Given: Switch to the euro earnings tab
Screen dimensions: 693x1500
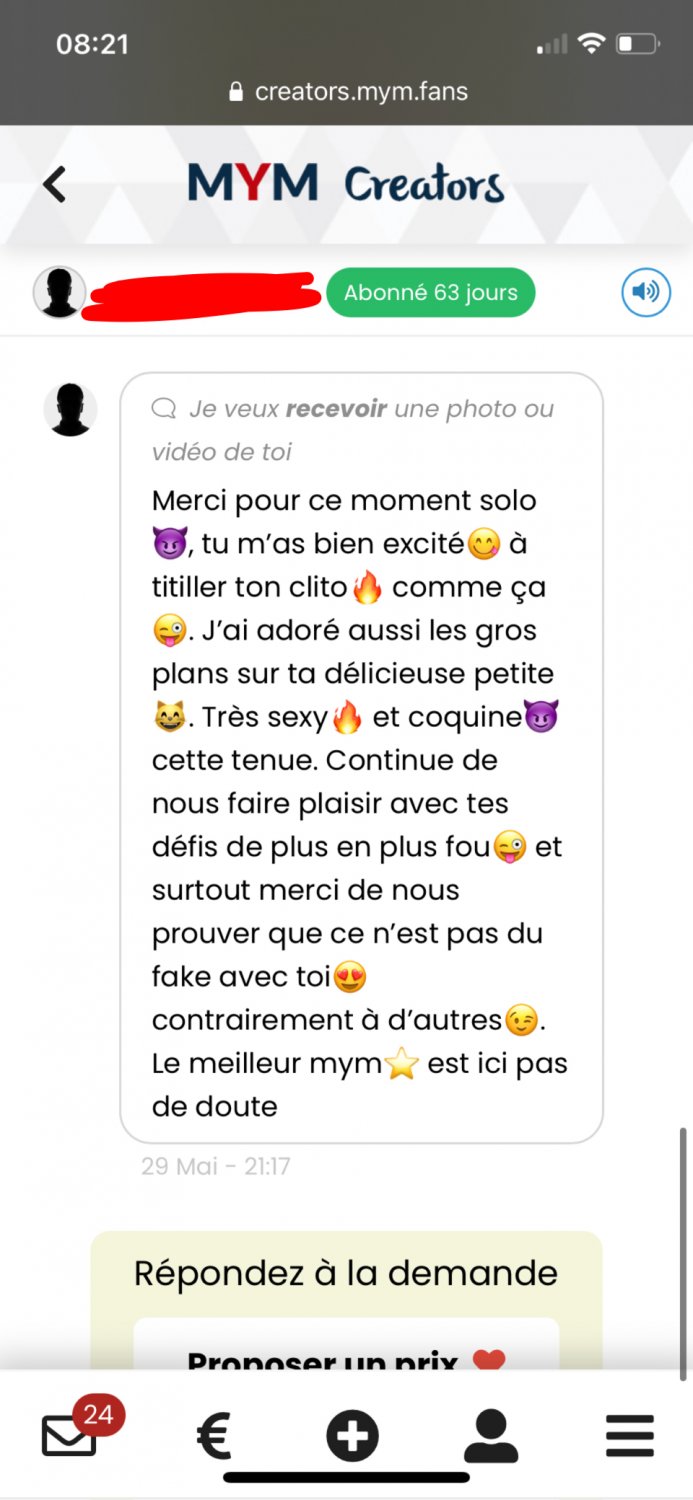Looking at the screenshot, I should 213,1437.
